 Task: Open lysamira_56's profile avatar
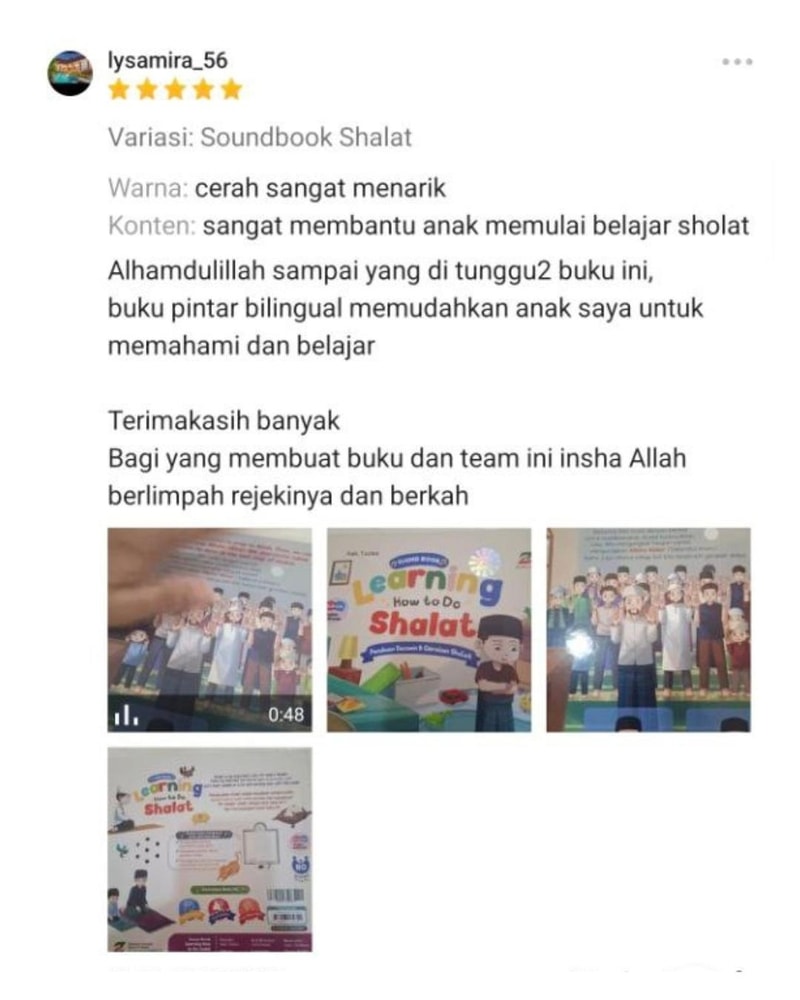click(x=70, y=73)
